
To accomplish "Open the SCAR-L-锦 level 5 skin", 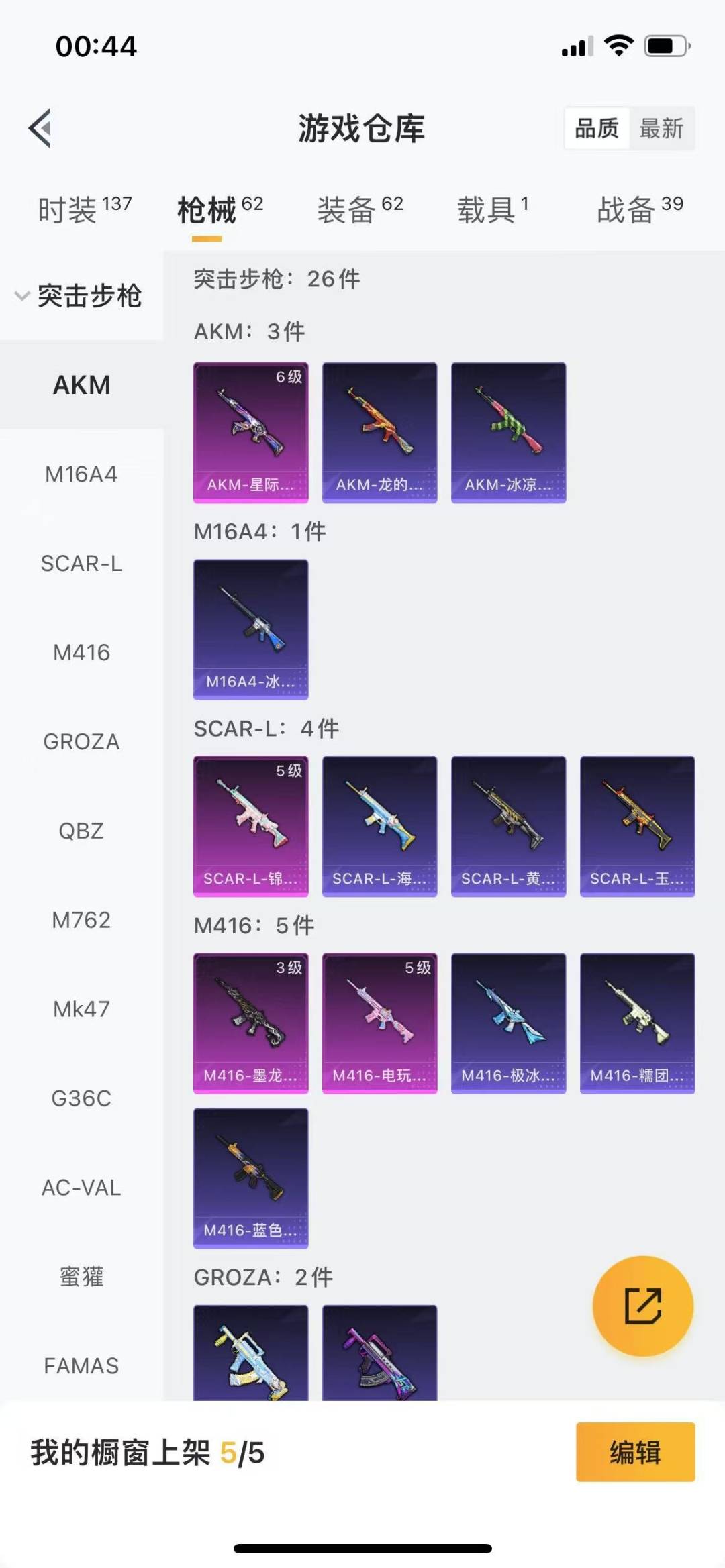I will pyautogui.click(x=251, y=827).
